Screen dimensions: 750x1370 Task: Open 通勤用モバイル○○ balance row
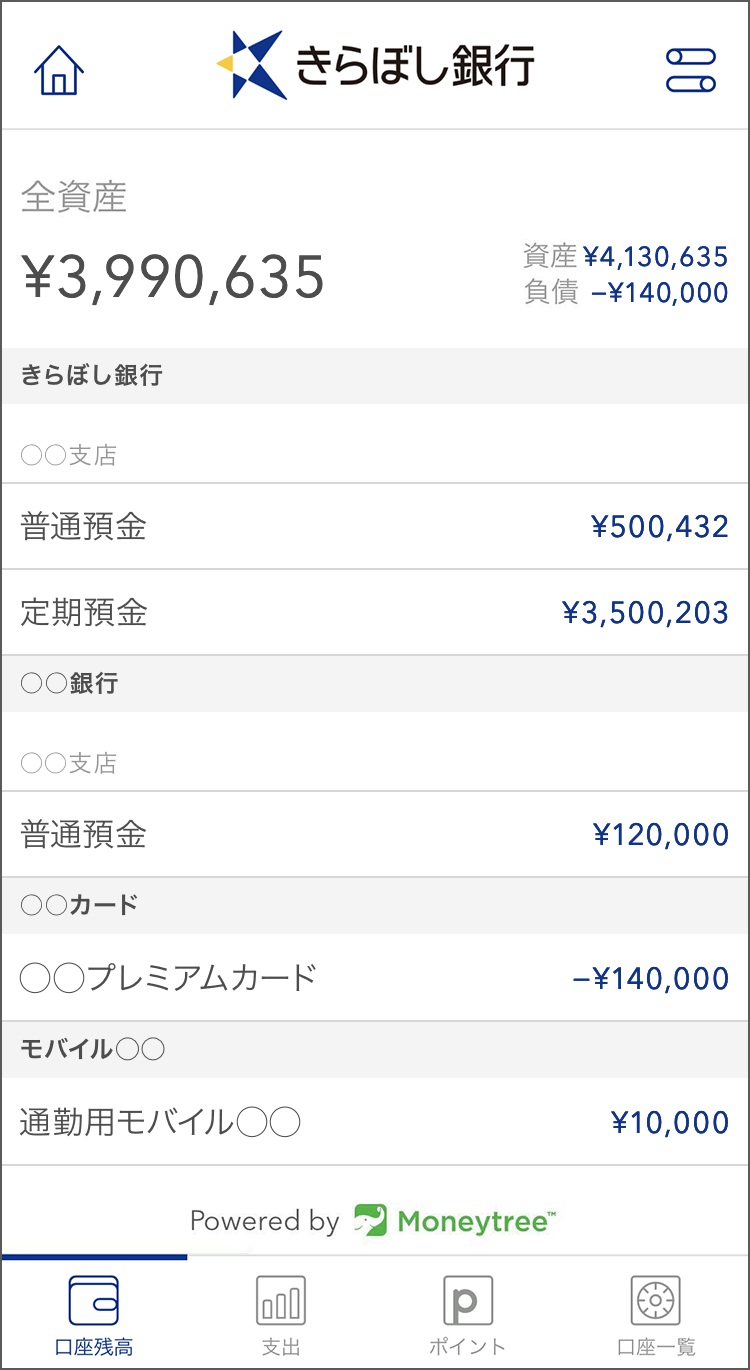tap(375, 1122)
